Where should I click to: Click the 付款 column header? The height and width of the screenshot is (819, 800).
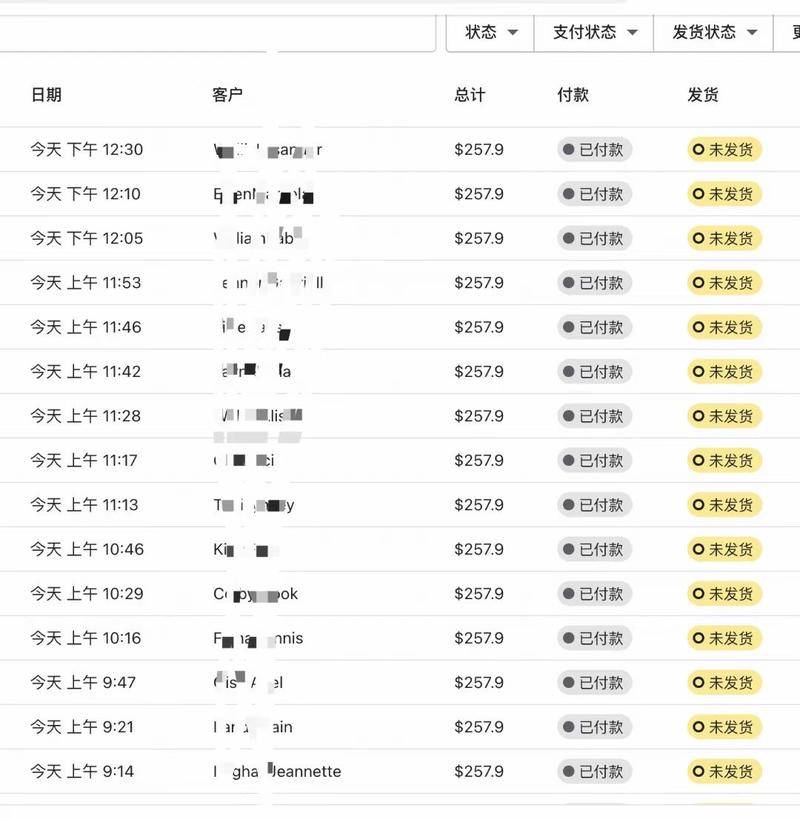tap(571, 95)
